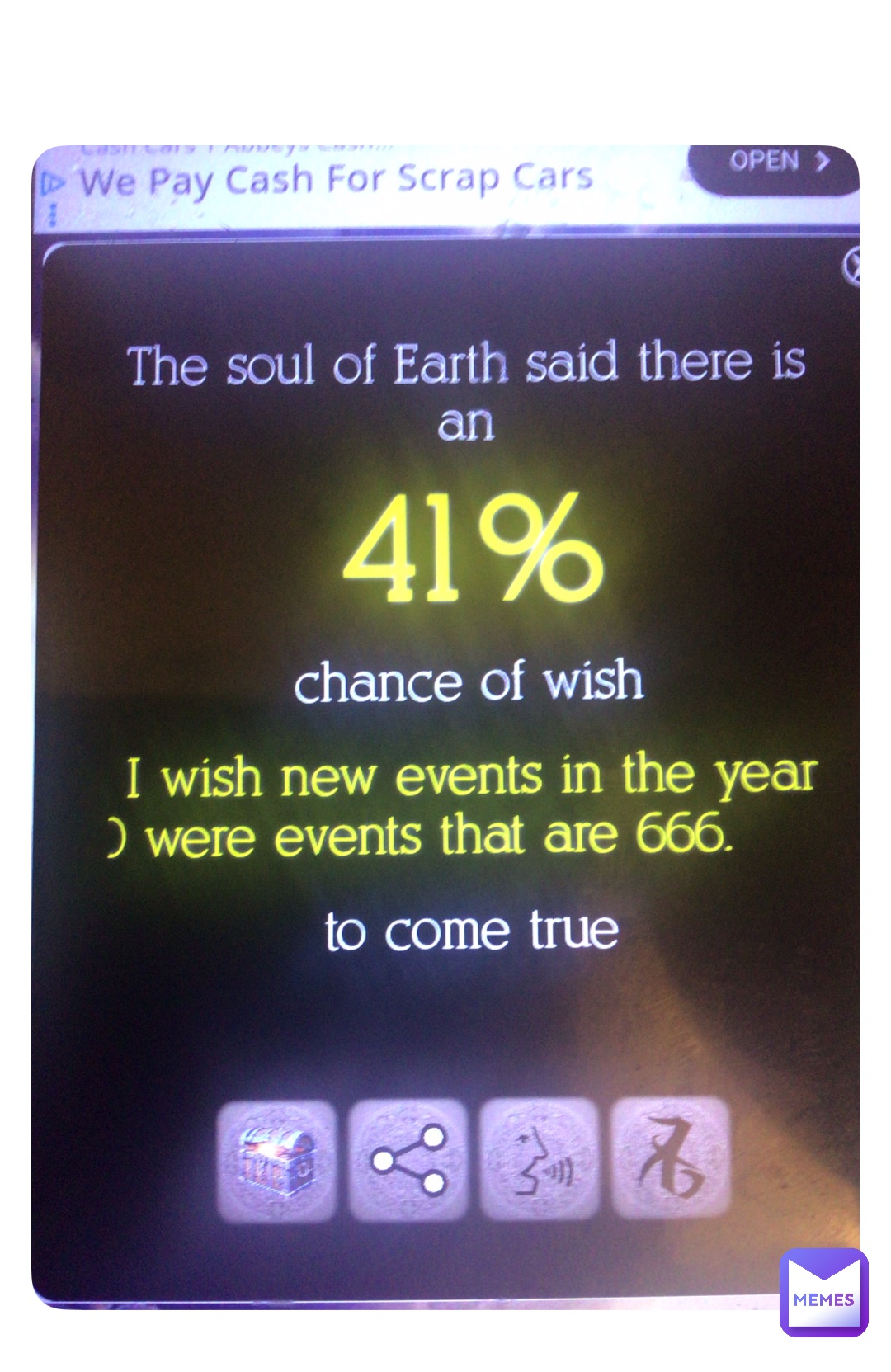Tap the speaking face voice icon
891x1372 pixels.
[x=540, y=1159]
